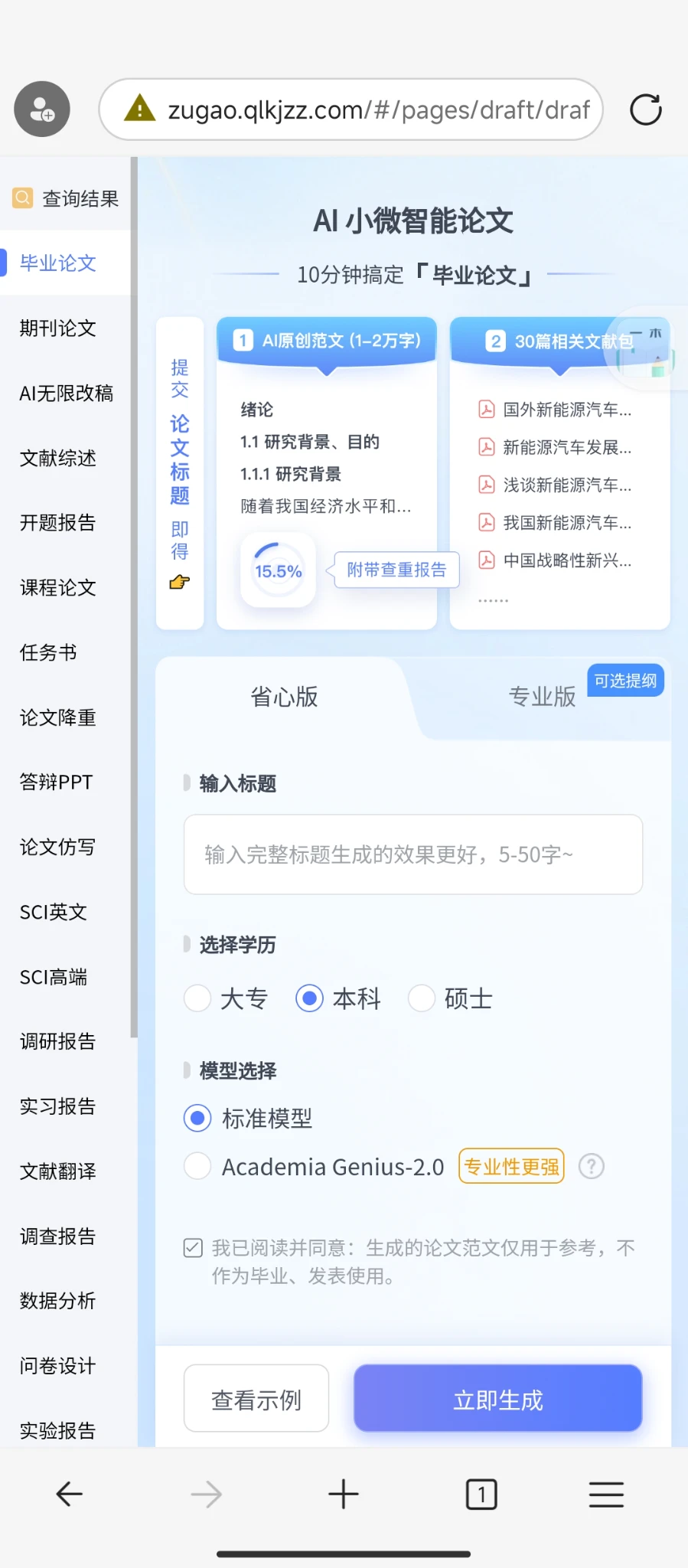Open the browser hamburger menu
Viewport: 688px width, 1568px height.
point(606,1494)
